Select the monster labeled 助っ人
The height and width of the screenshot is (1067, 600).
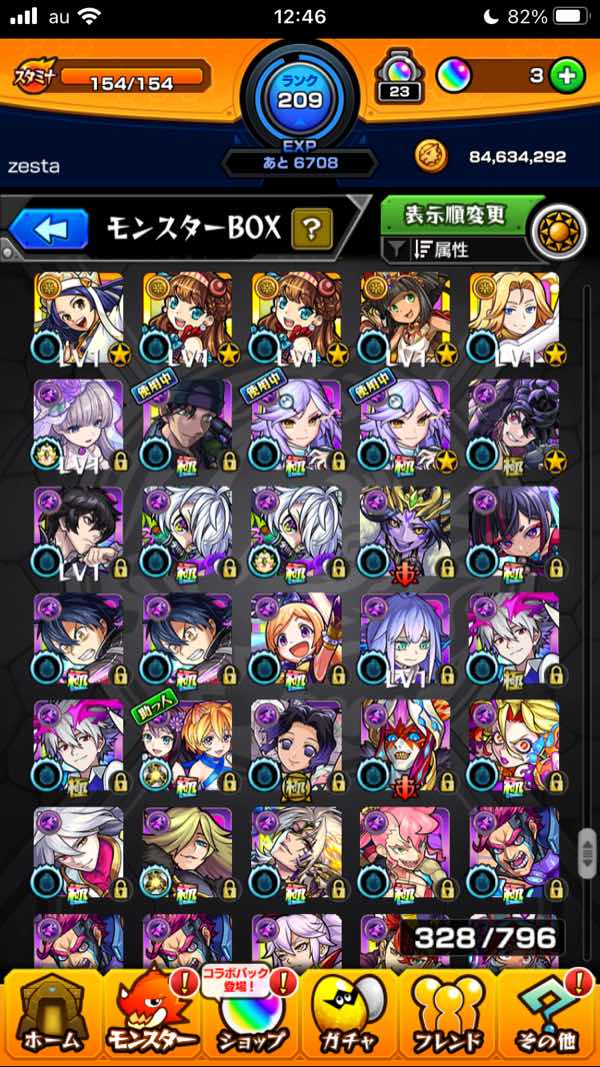pyautogui.click(x=187, y=745)
